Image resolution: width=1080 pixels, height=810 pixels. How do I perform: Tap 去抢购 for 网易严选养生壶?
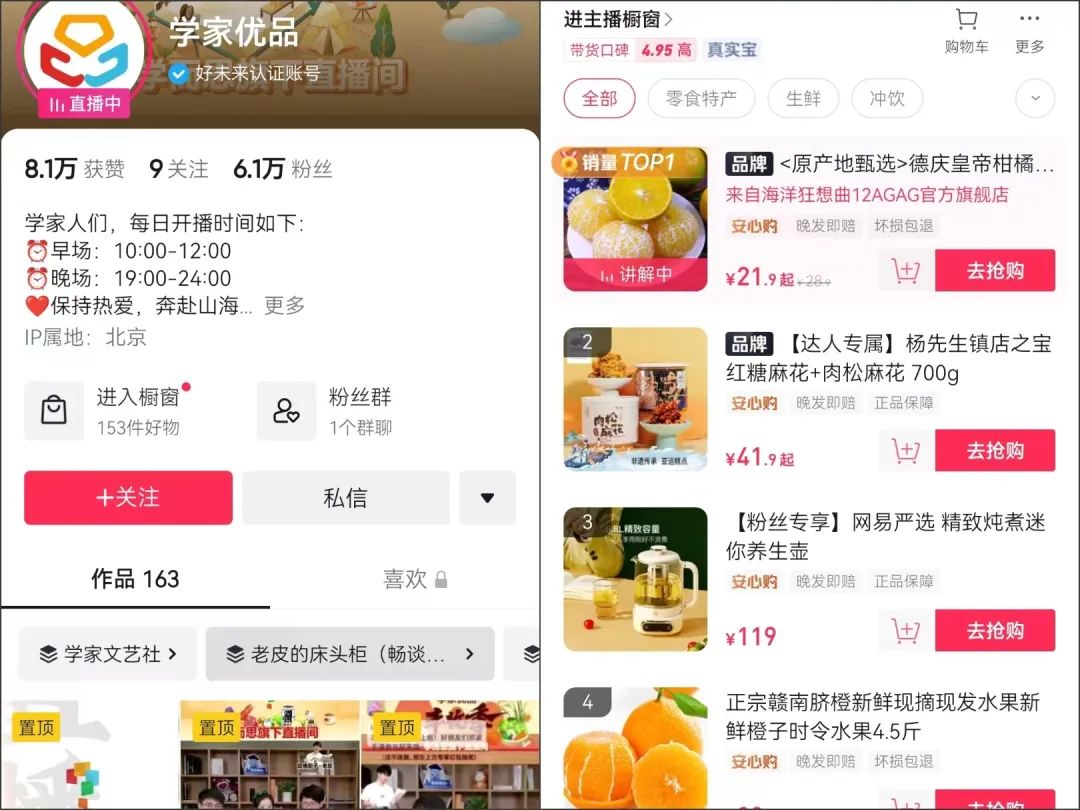994,631
